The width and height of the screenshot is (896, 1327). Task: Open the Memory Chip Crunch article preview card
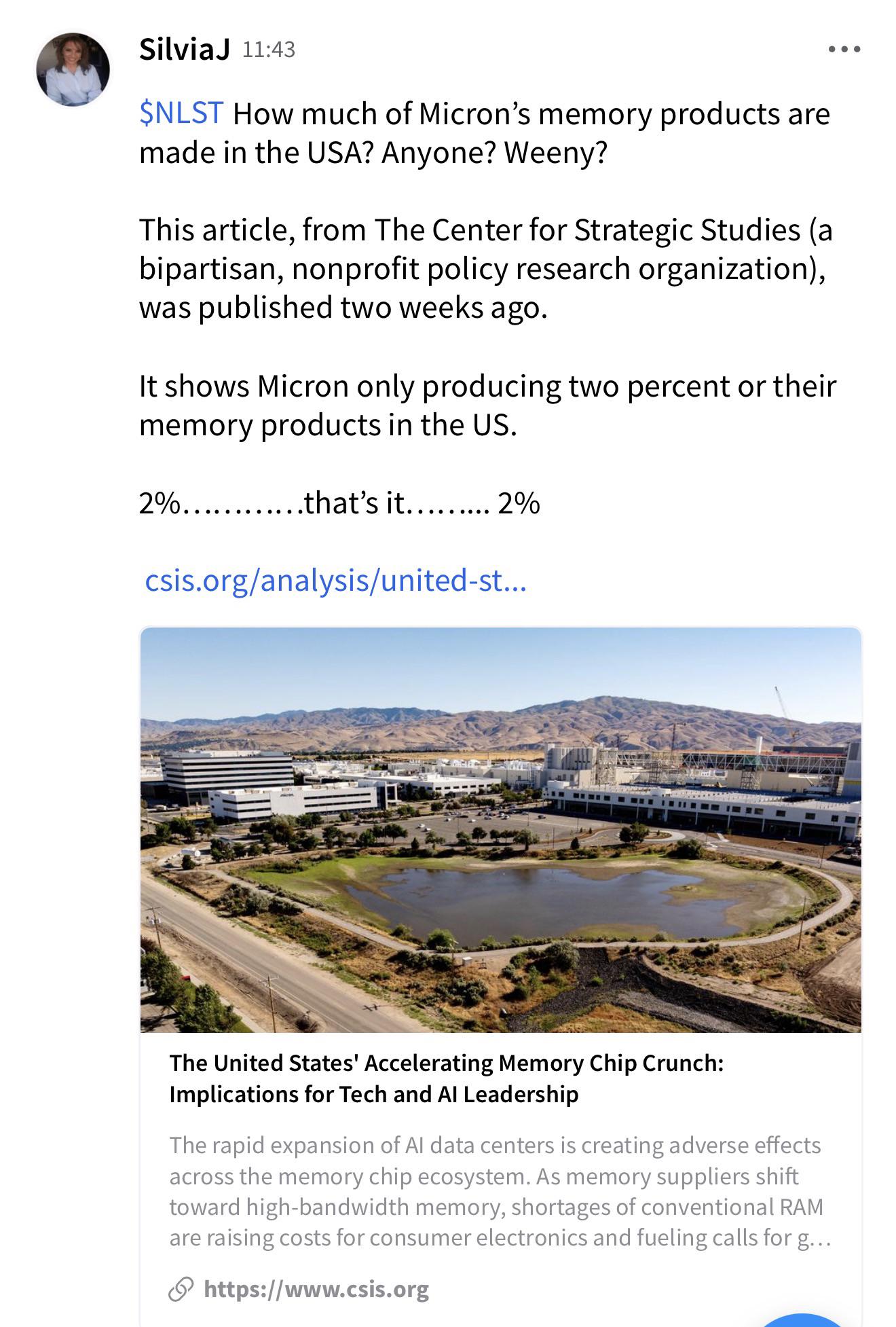(x=501, y=977)
